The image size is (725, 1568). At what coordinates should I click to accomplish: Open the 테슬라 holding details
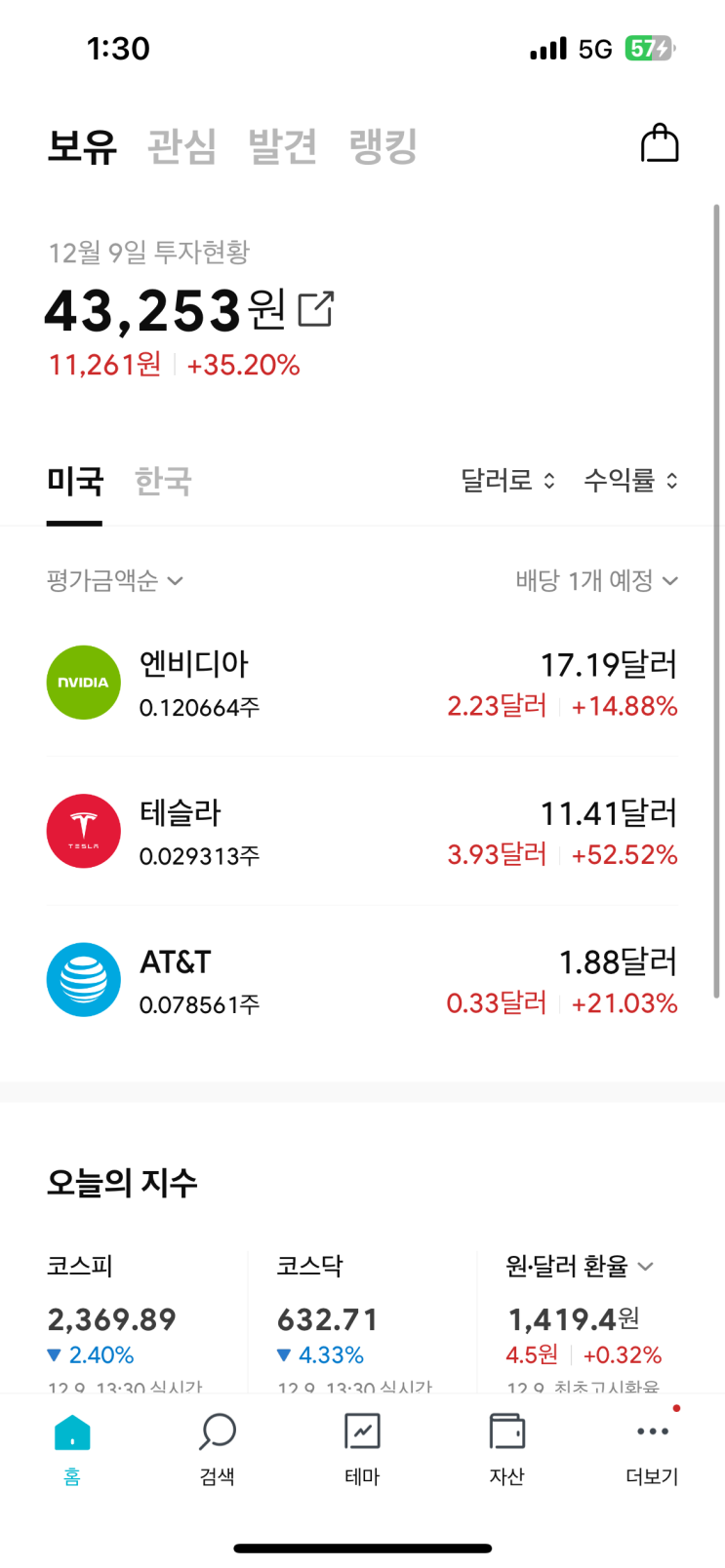(x=362, y=832)
